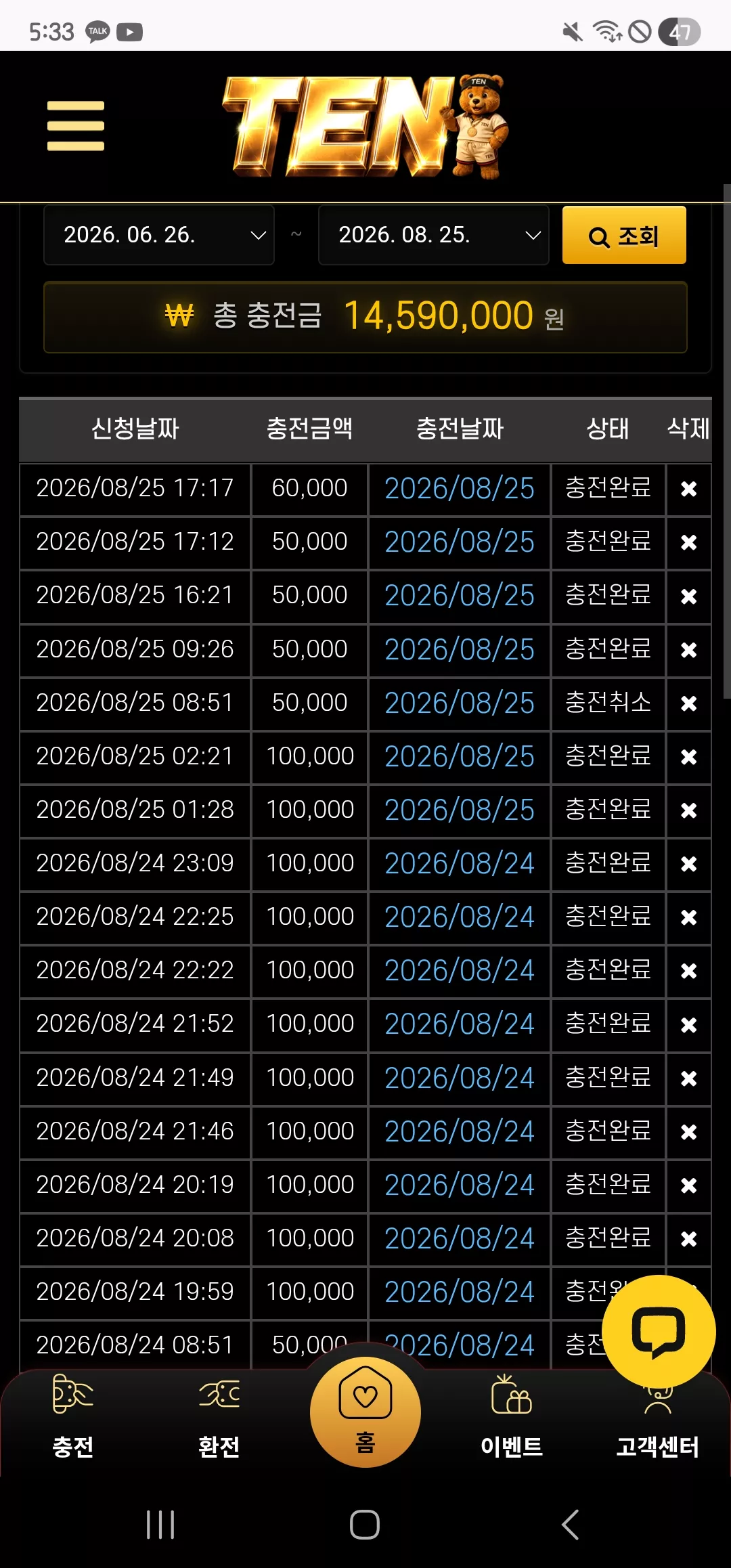Delete the 2026/08/24 20:08 charge record
The width and height of the screenshot is (731, 1568).
(689, 1239)
